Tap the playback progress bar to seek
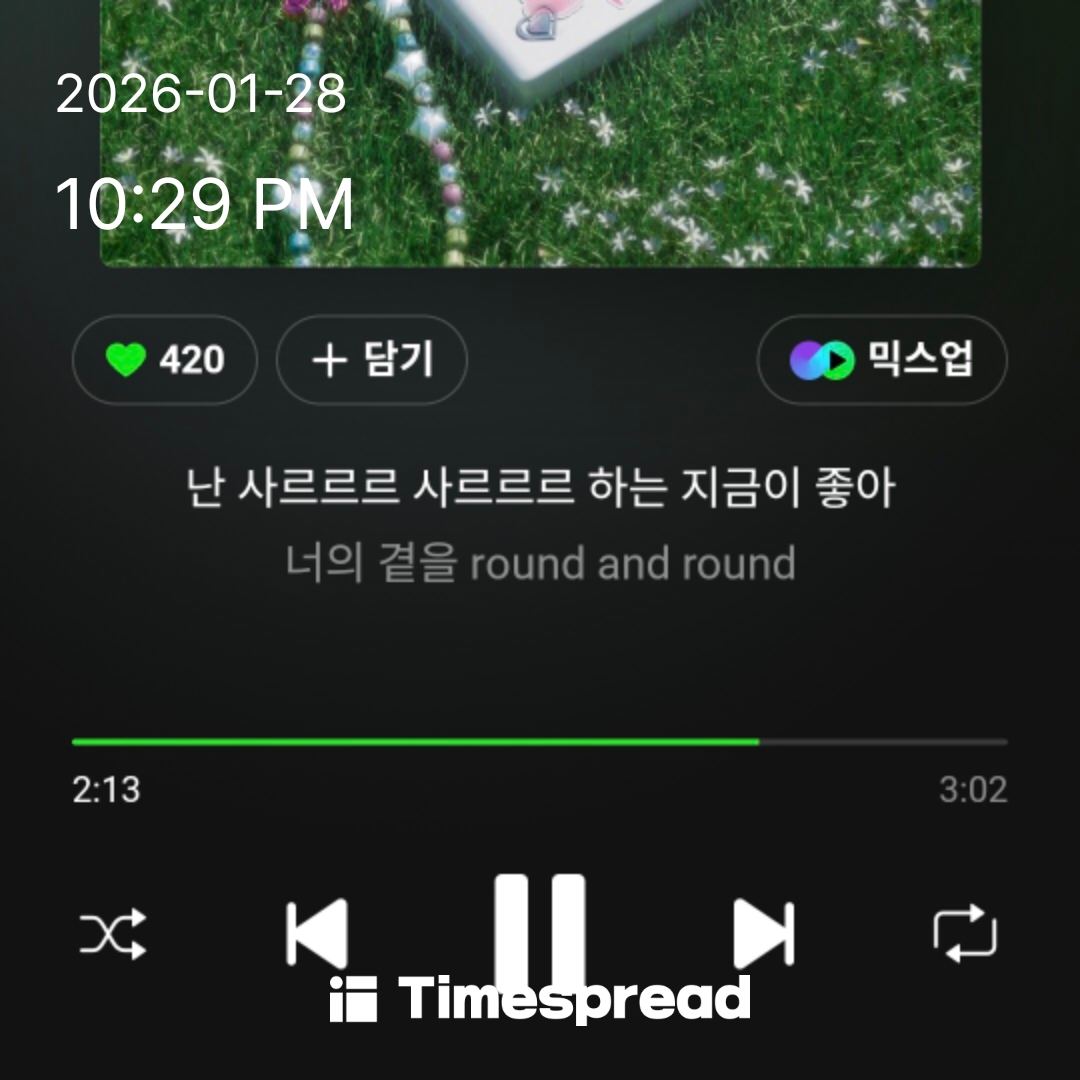1080x1080 pixels. pyautogui.click(x=540, y=742)
